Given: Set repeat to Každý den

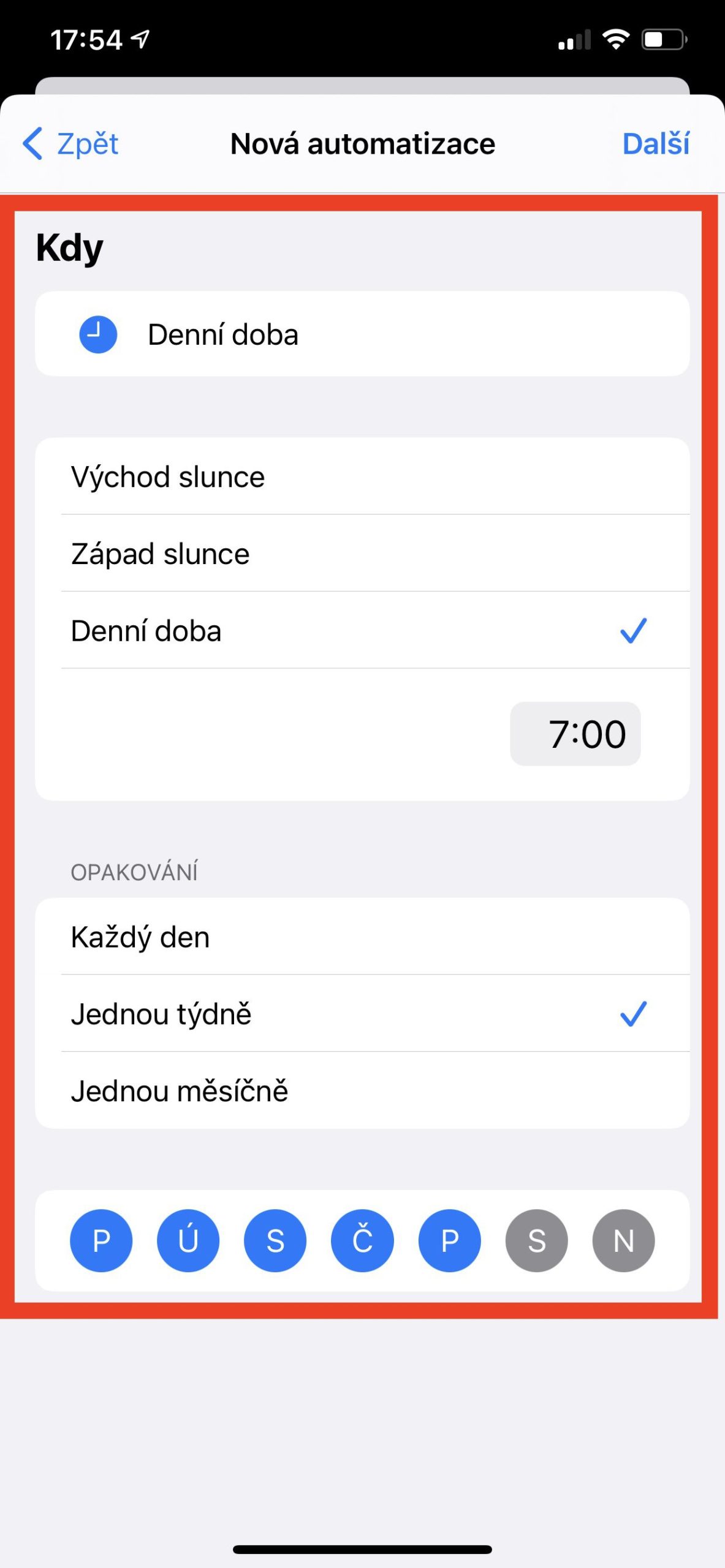Looking at the screenshot, I should [362, 937].
